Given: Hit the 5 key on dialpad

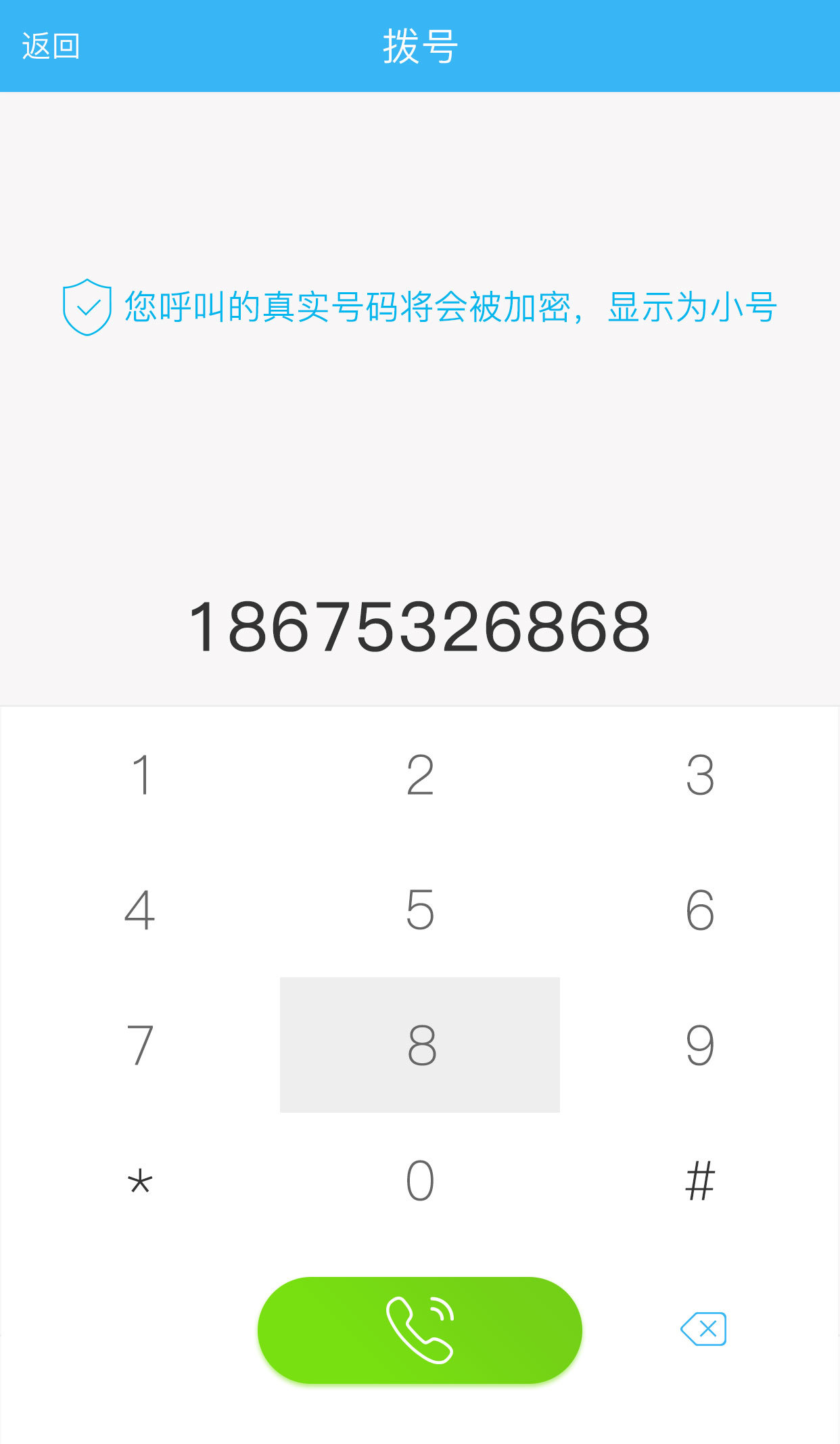Looking at the screenshot, I should pyautogui.click(x=420, y=910).
